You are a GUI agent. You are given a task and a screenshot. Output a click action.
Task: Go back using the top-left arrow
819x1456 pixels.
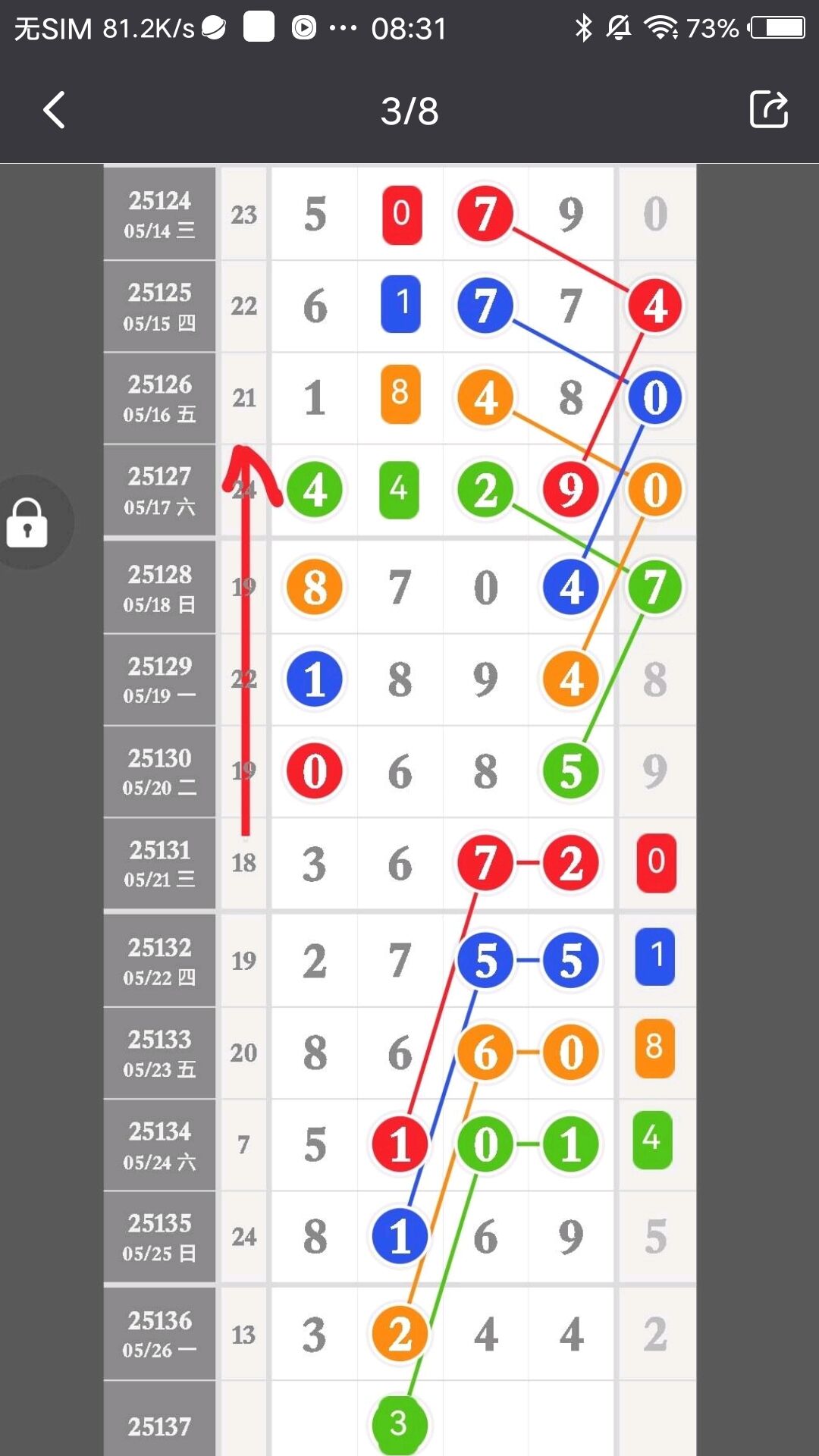point(54,111)
